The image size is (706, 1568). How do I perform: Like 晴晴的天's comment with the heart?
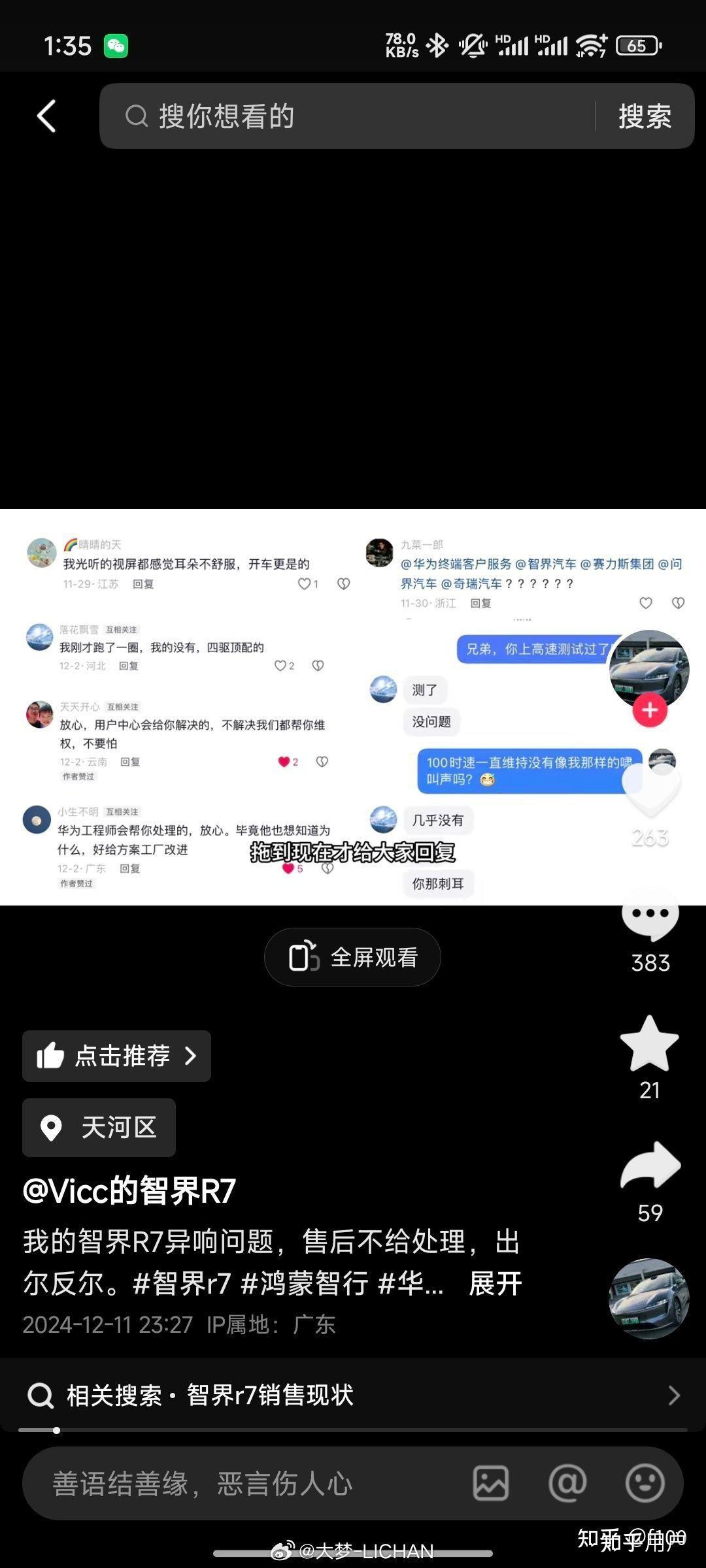[x=305, y=583]
